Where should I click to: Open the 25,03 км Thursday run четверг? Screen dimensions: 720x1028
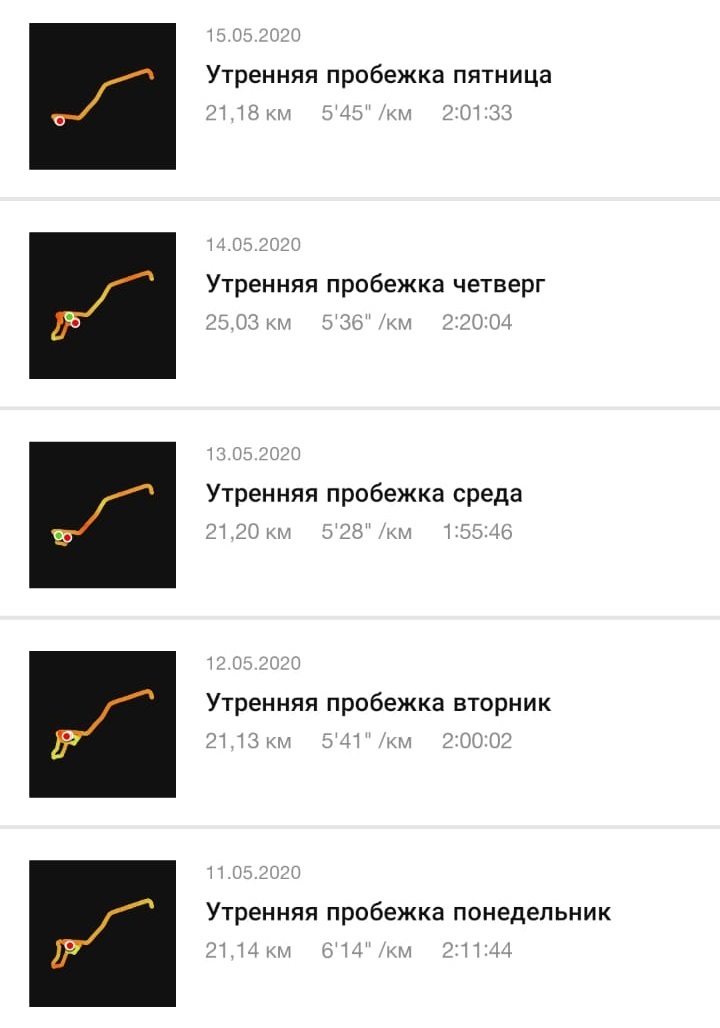(x=375, y=285)
